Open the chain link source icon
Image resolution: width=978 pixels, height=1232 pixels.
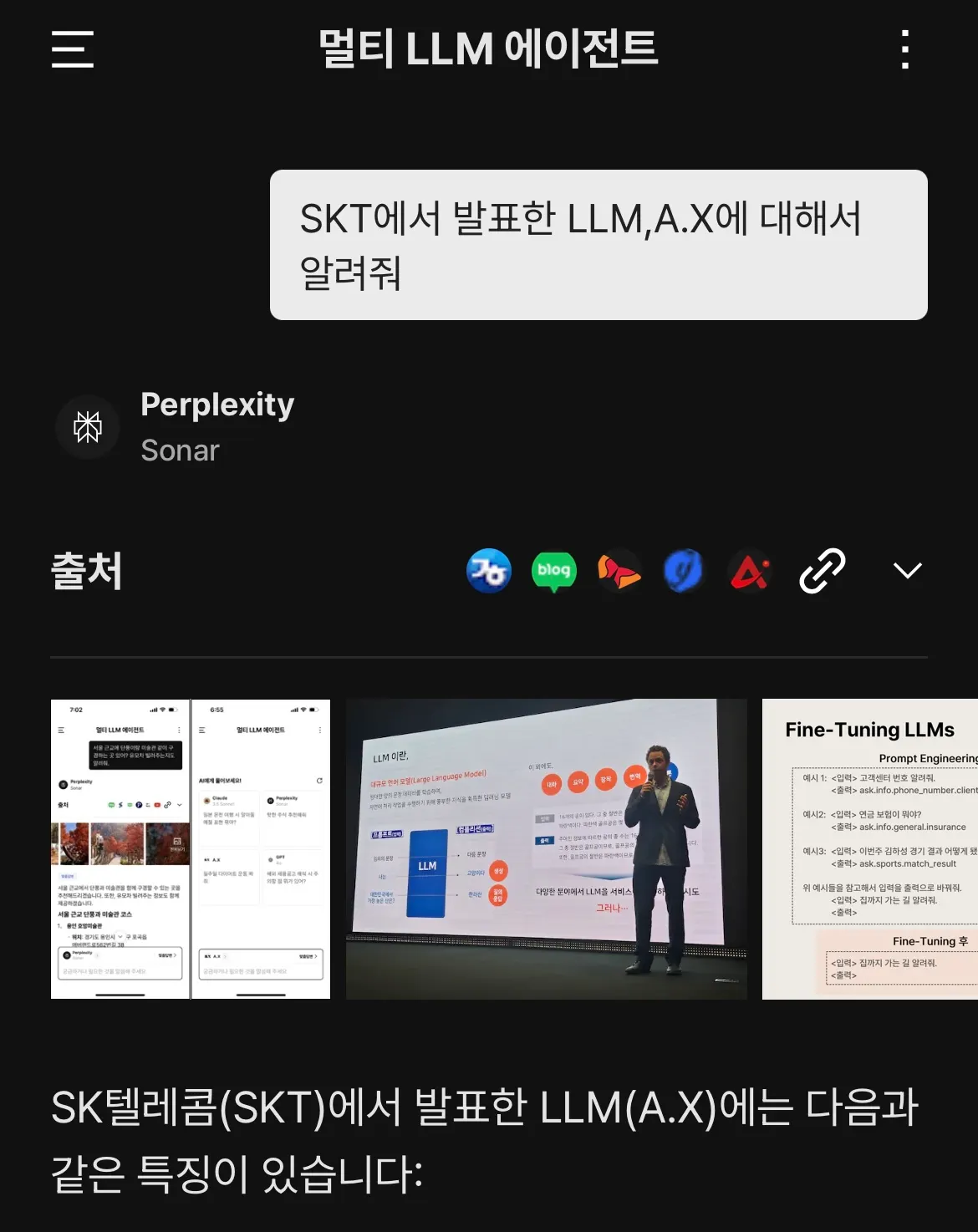coord(823,571)
